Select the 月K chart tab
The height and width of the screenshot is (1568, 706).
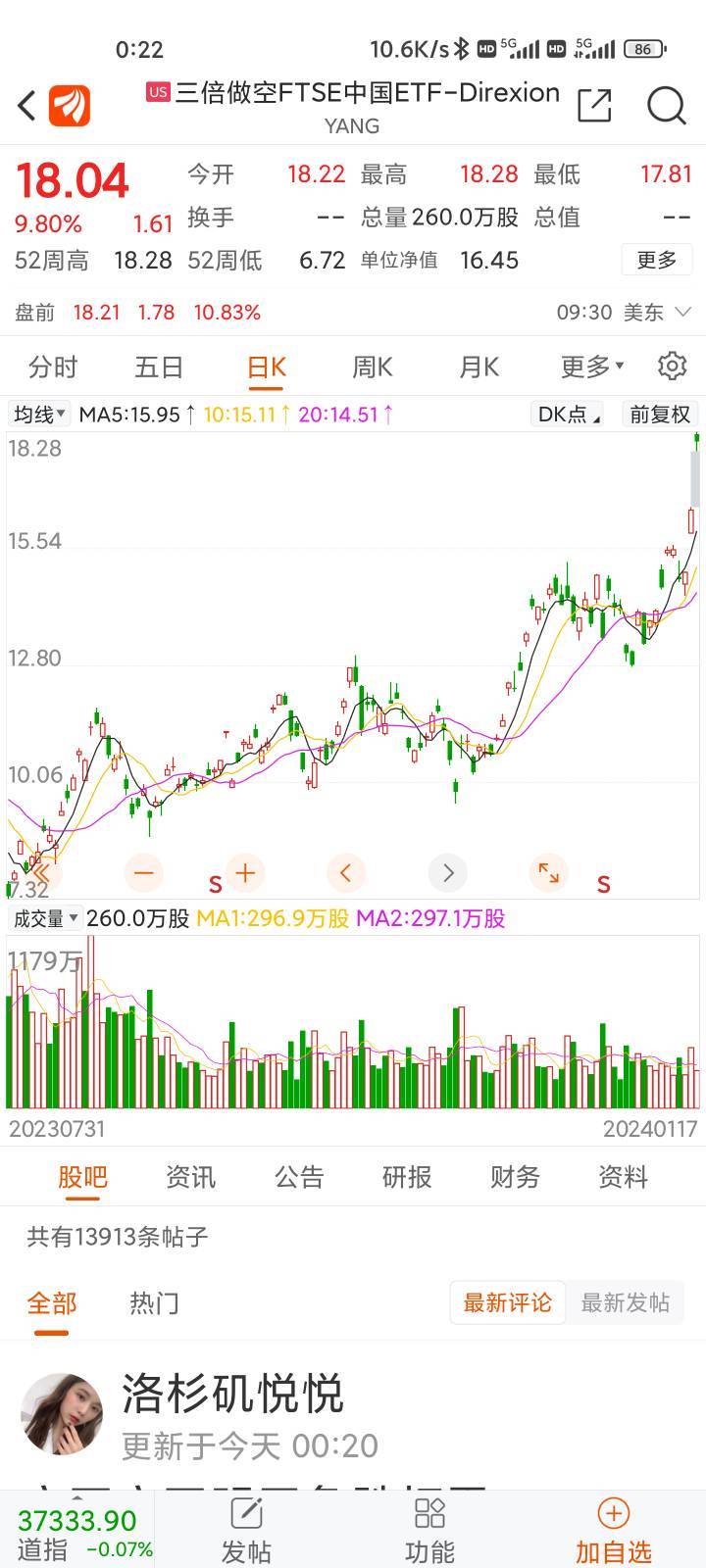coord(479,367)
